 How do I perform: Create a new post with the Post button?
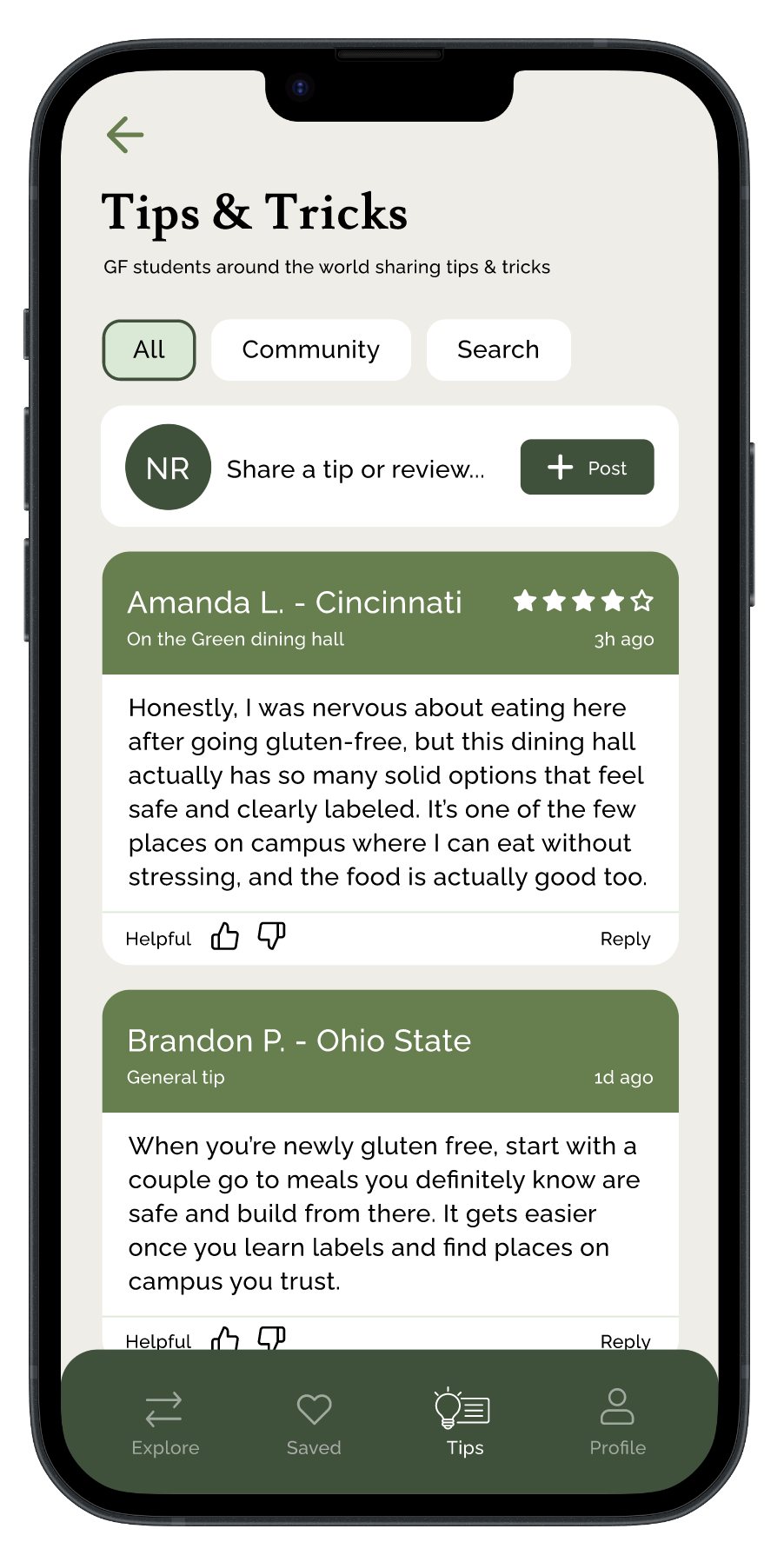[587, 467]
